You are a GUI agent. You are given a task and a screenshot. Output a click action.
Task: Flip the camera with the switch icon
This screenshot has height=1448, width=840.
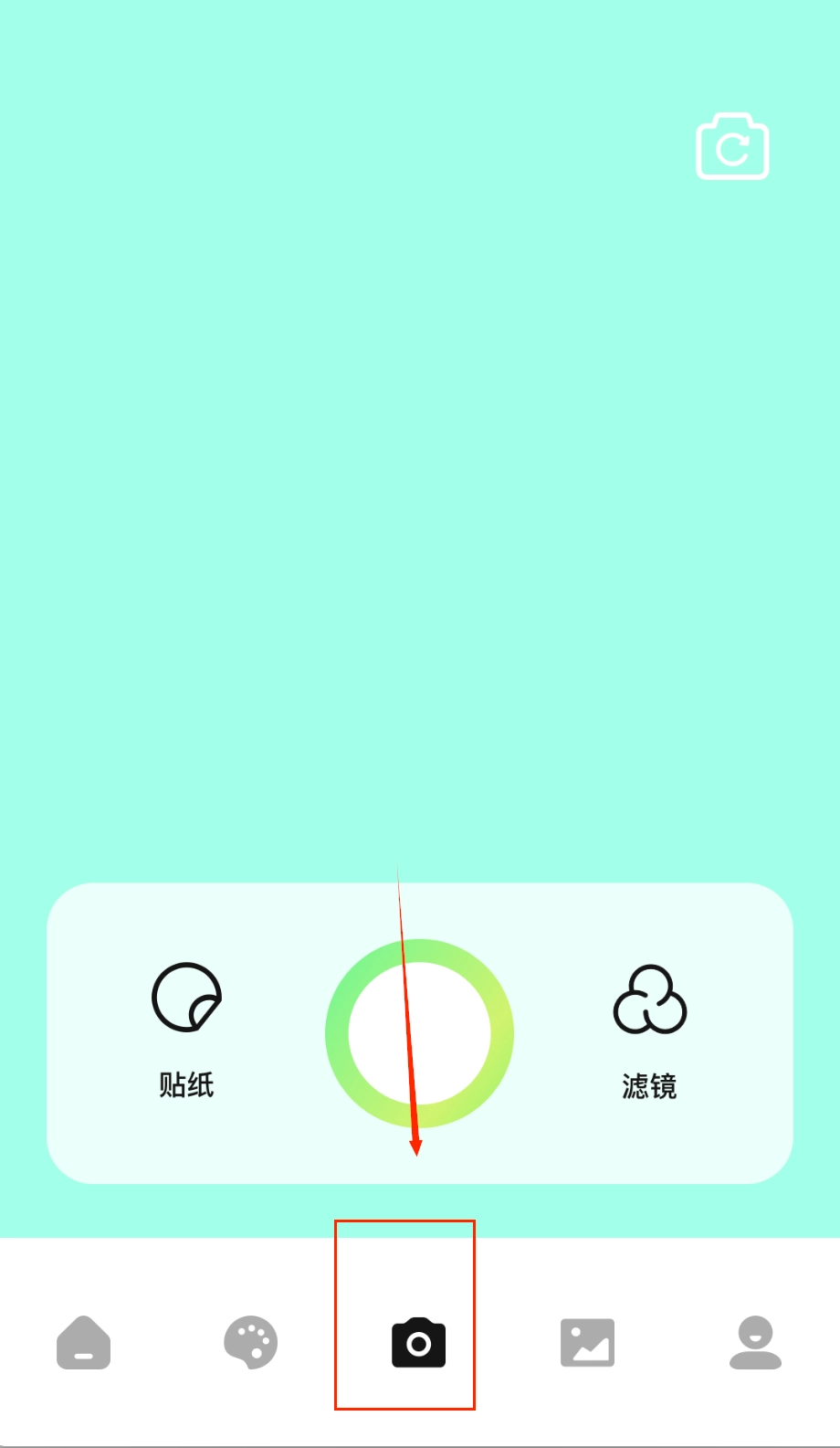point(732,147)
